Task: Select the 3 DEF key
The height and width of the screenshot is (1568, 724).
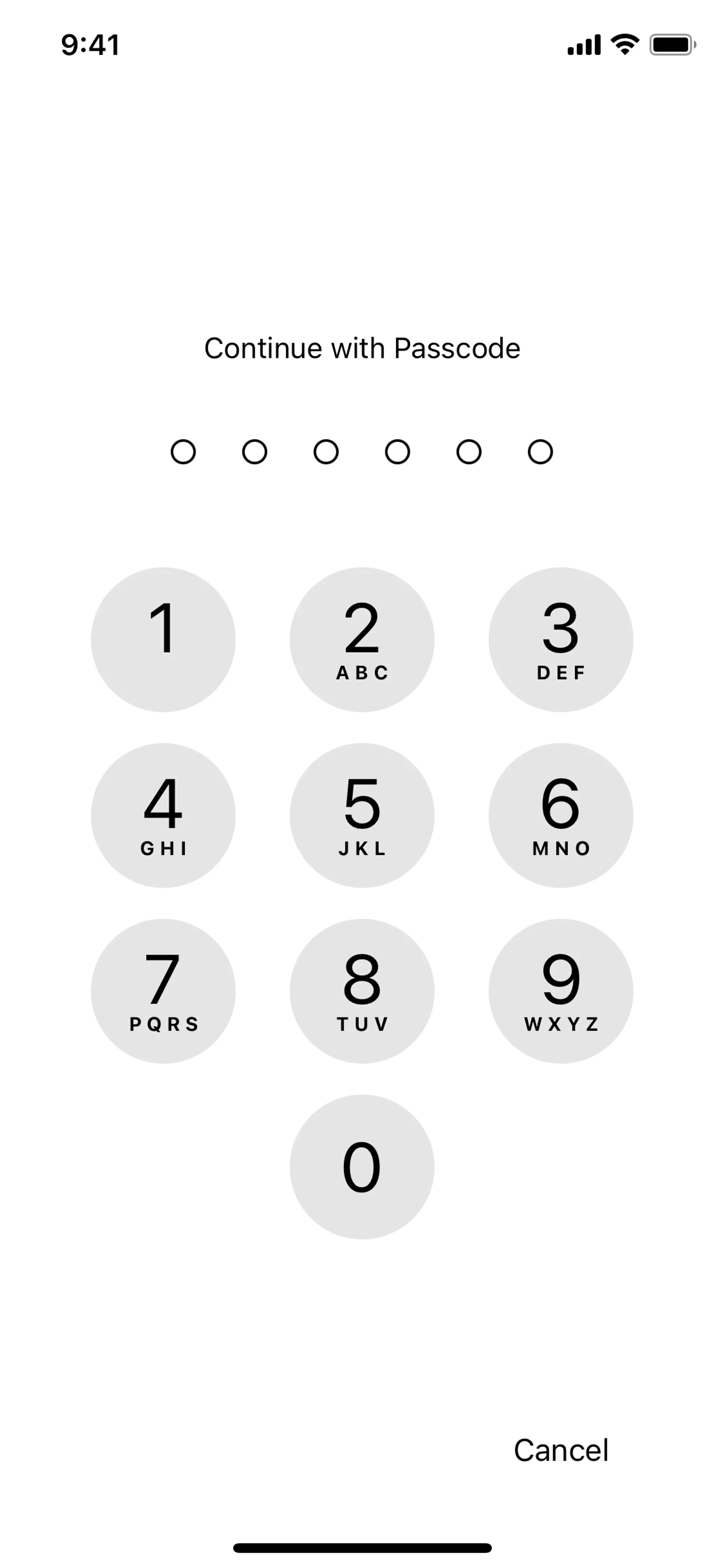Action: (560, 639)
